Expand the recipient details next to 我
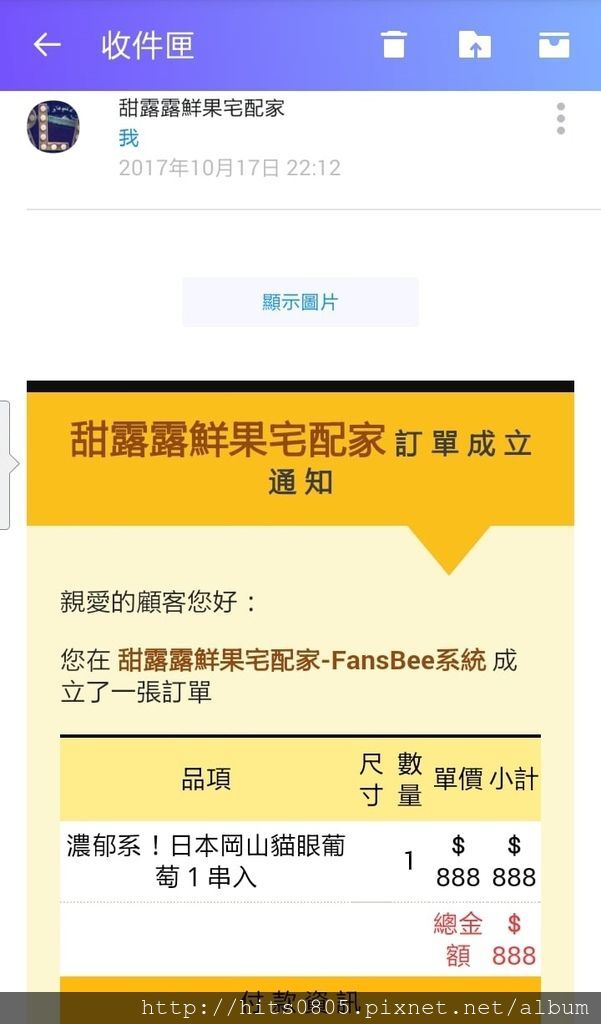This screenshot has height=1024, width=601. click(x=129, y=138)
